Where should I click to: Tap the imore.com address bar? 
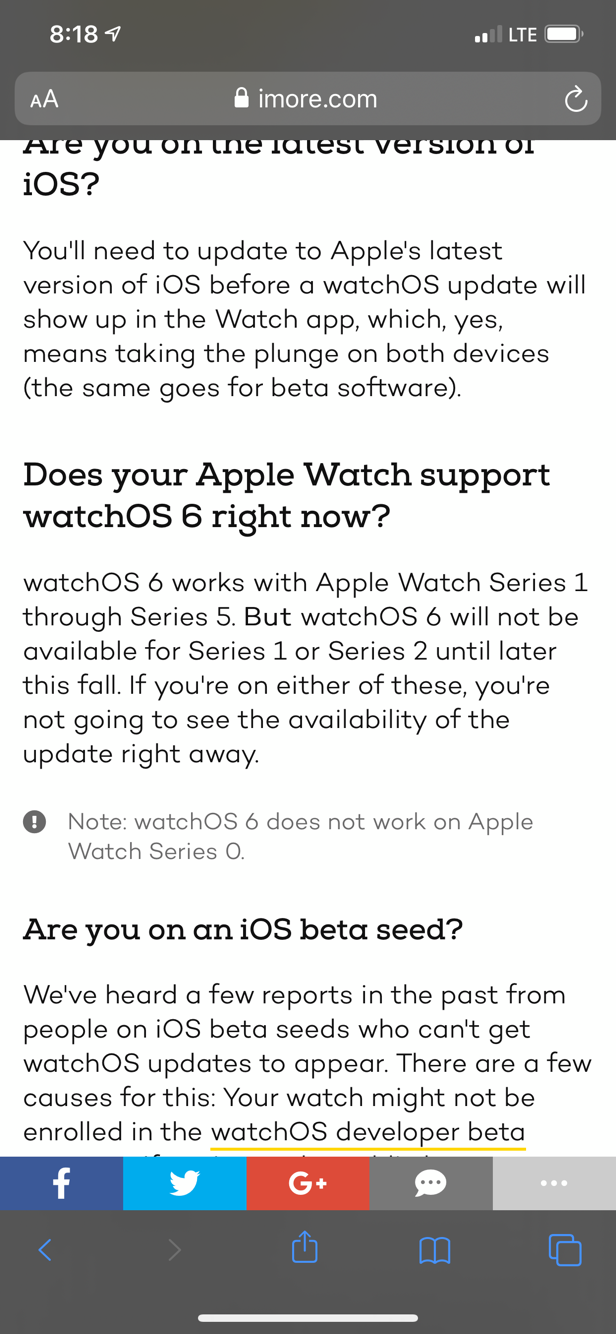(x=307, y=98)
